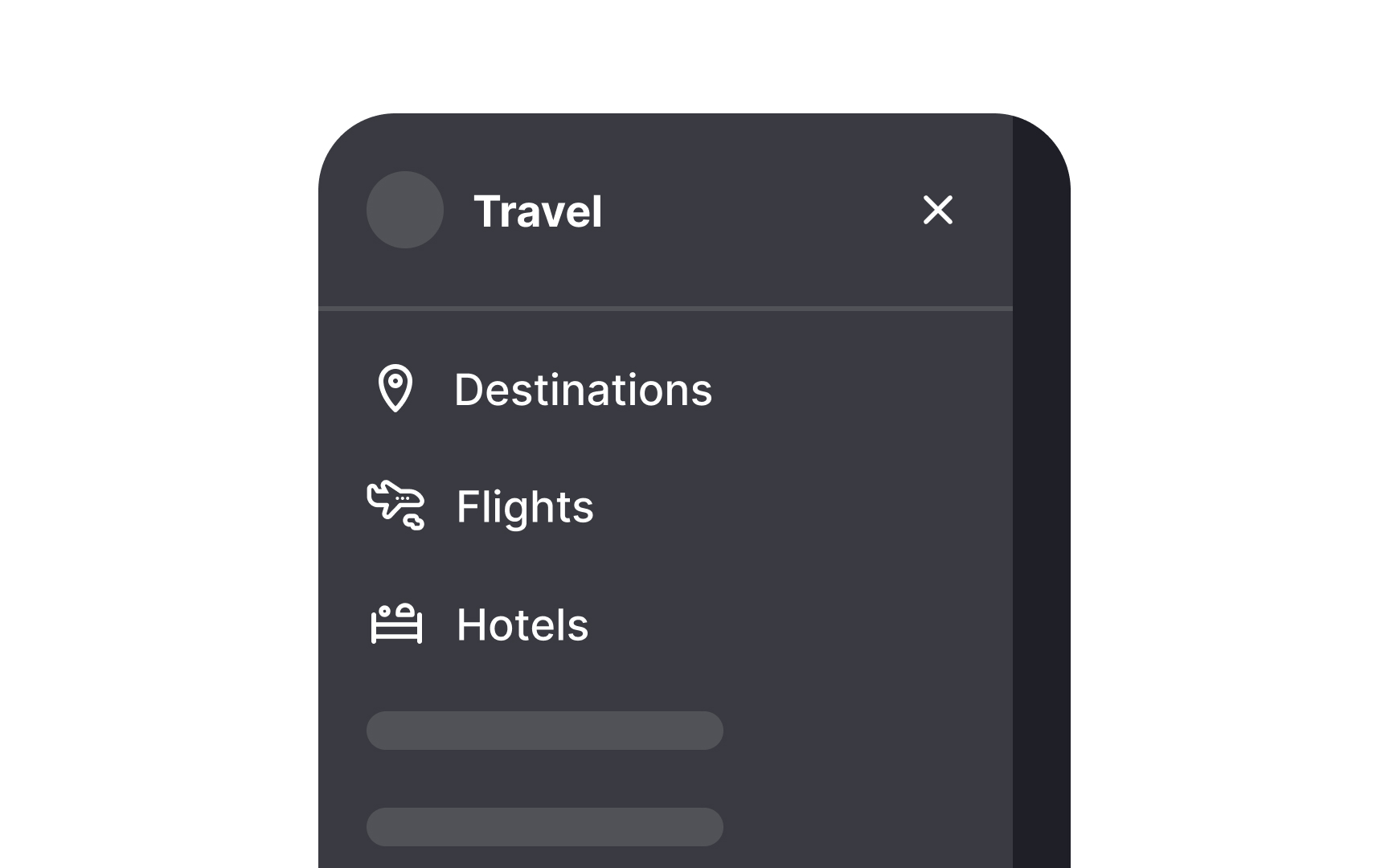Close the Travel drawer menu

click(x=937, y=210)
